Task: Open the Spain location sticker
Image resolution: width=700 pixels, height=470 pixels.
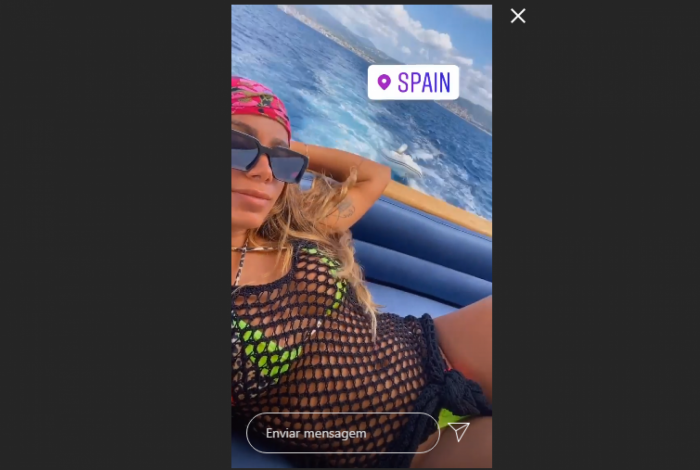Action: (413, 82)
